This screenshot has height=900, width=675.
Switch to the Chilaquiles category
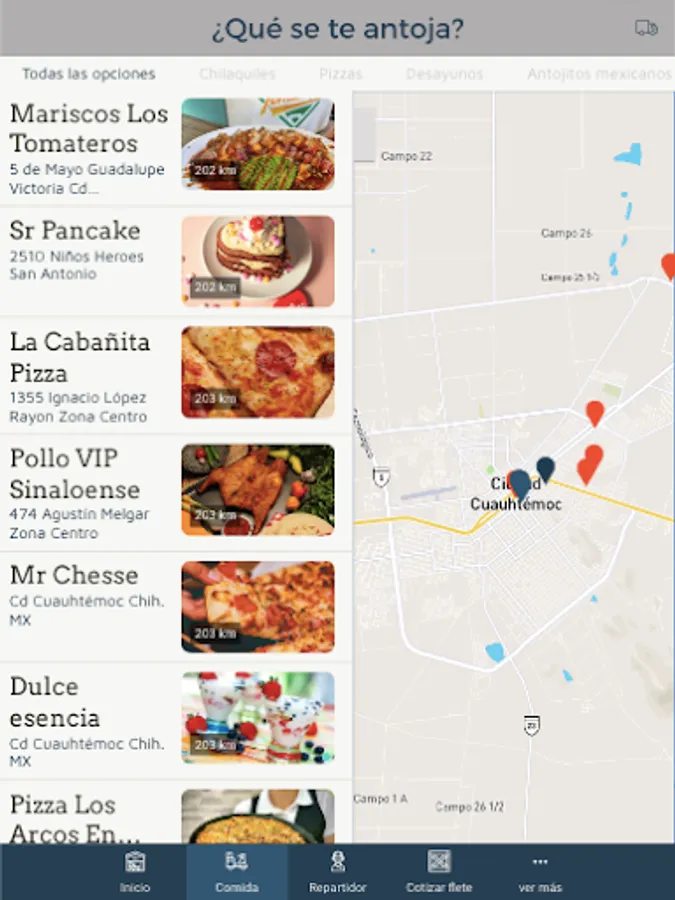coord(237,74)
